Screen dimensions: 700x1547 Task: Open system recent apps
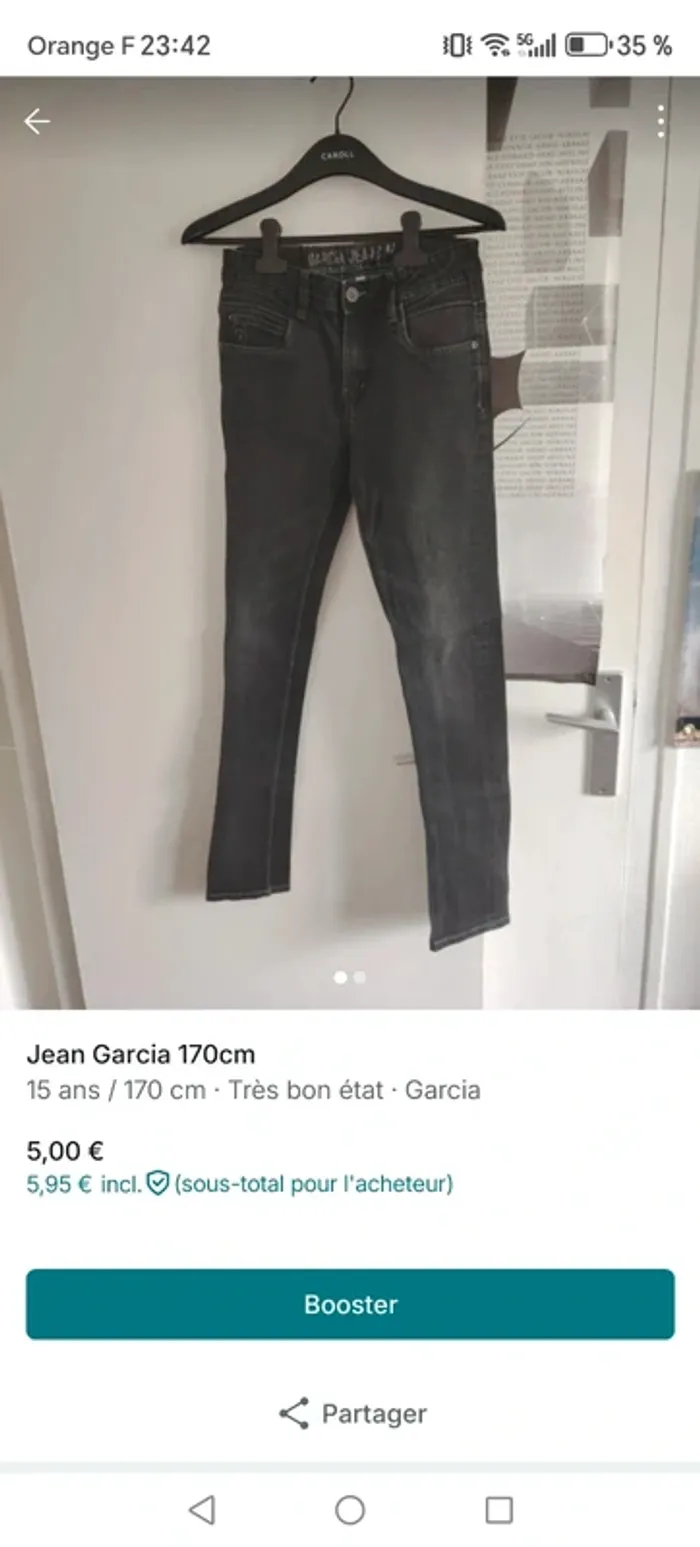pyautogui.click(x=498, y=1510)
